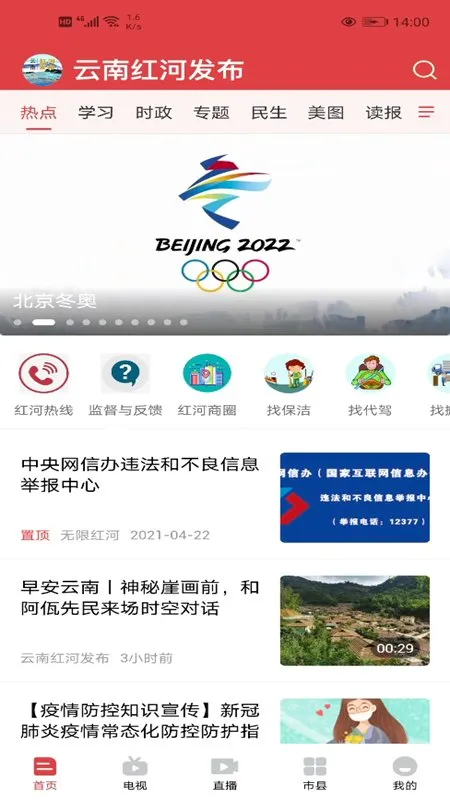Open the 民生 tab
Screen dimensions: 450x800
[x=269, y=113]
